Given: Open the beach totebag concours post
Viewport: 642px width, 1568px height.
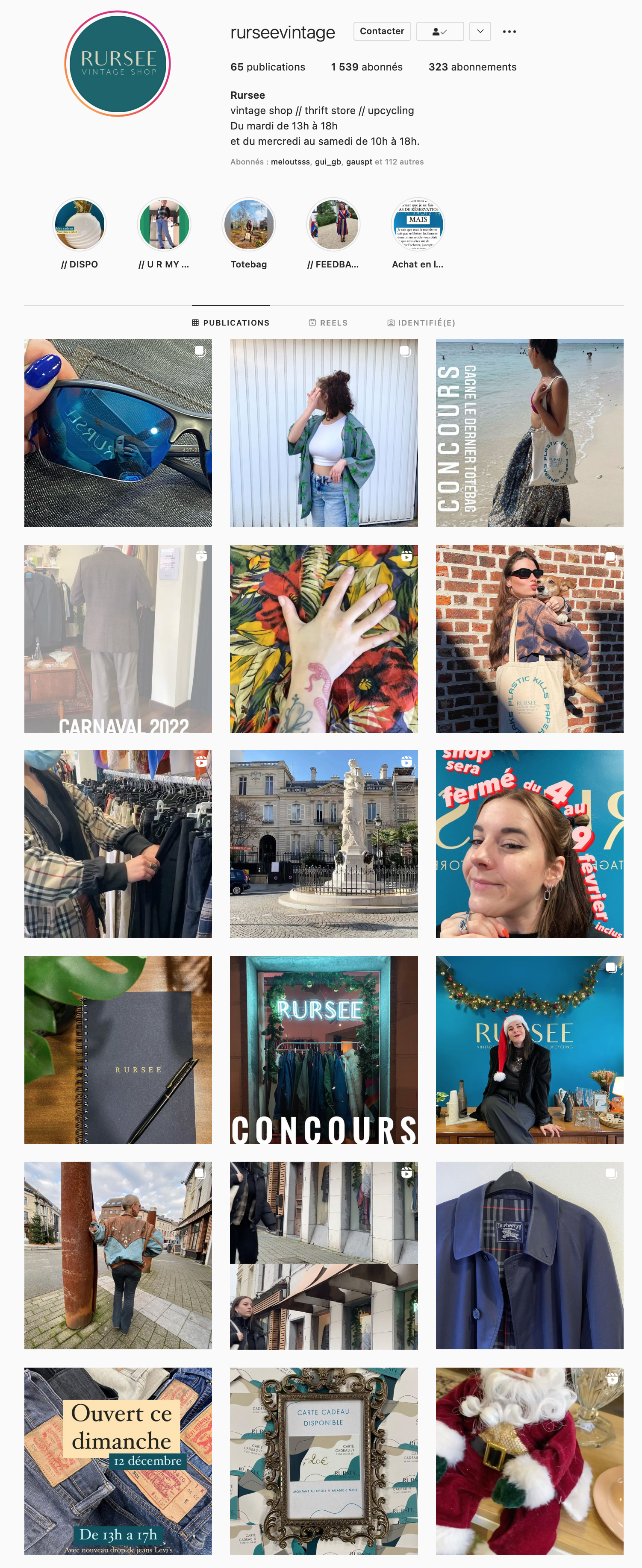Looking at the screenshot, I should pyautogui.click(x=529, y=433).
